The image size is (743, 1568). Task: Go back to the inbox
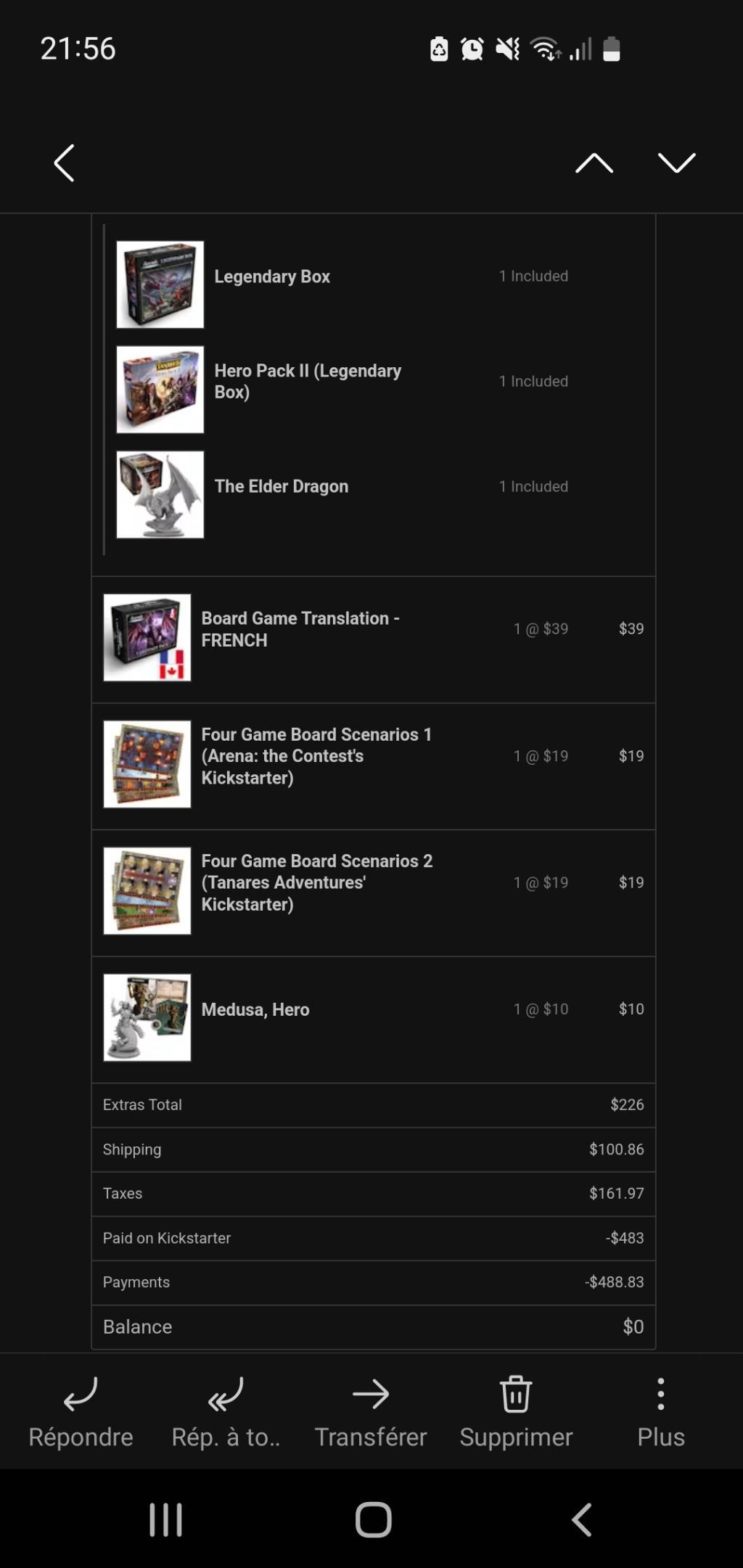(x=64, y=163)
